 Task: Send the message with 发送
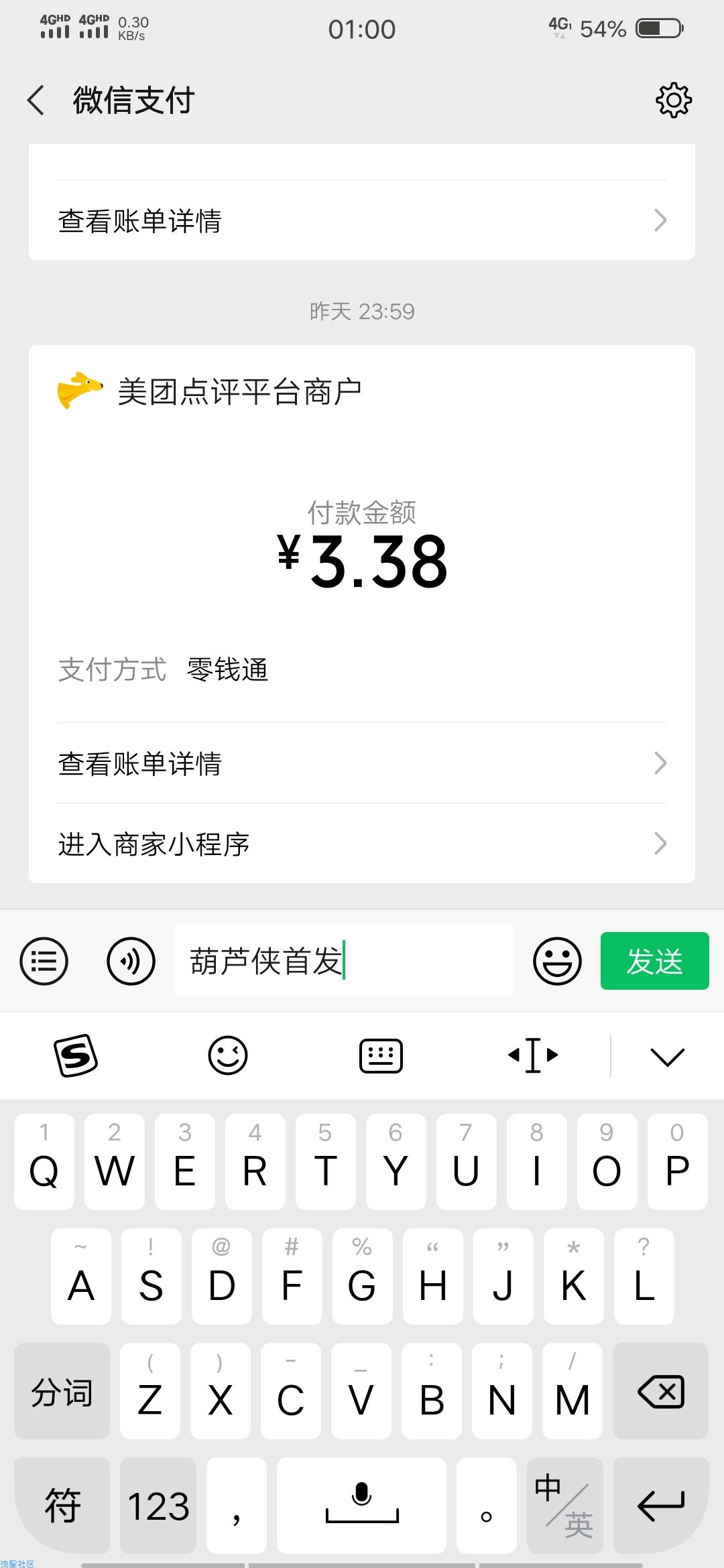coord(654,961)
